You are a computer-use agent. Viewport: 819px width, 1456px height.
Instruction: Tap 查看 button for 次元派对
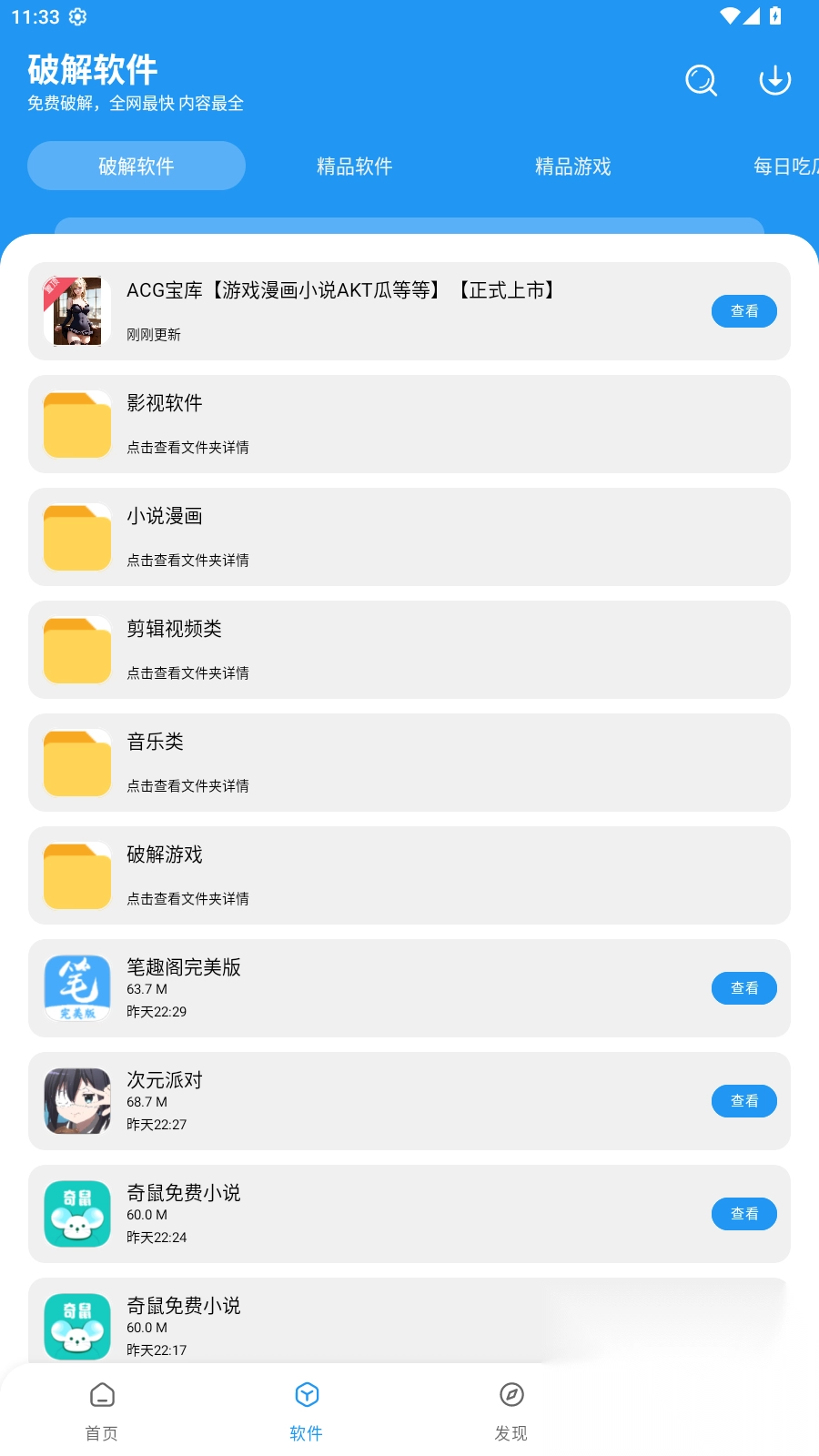click(x=743, y=1101)
